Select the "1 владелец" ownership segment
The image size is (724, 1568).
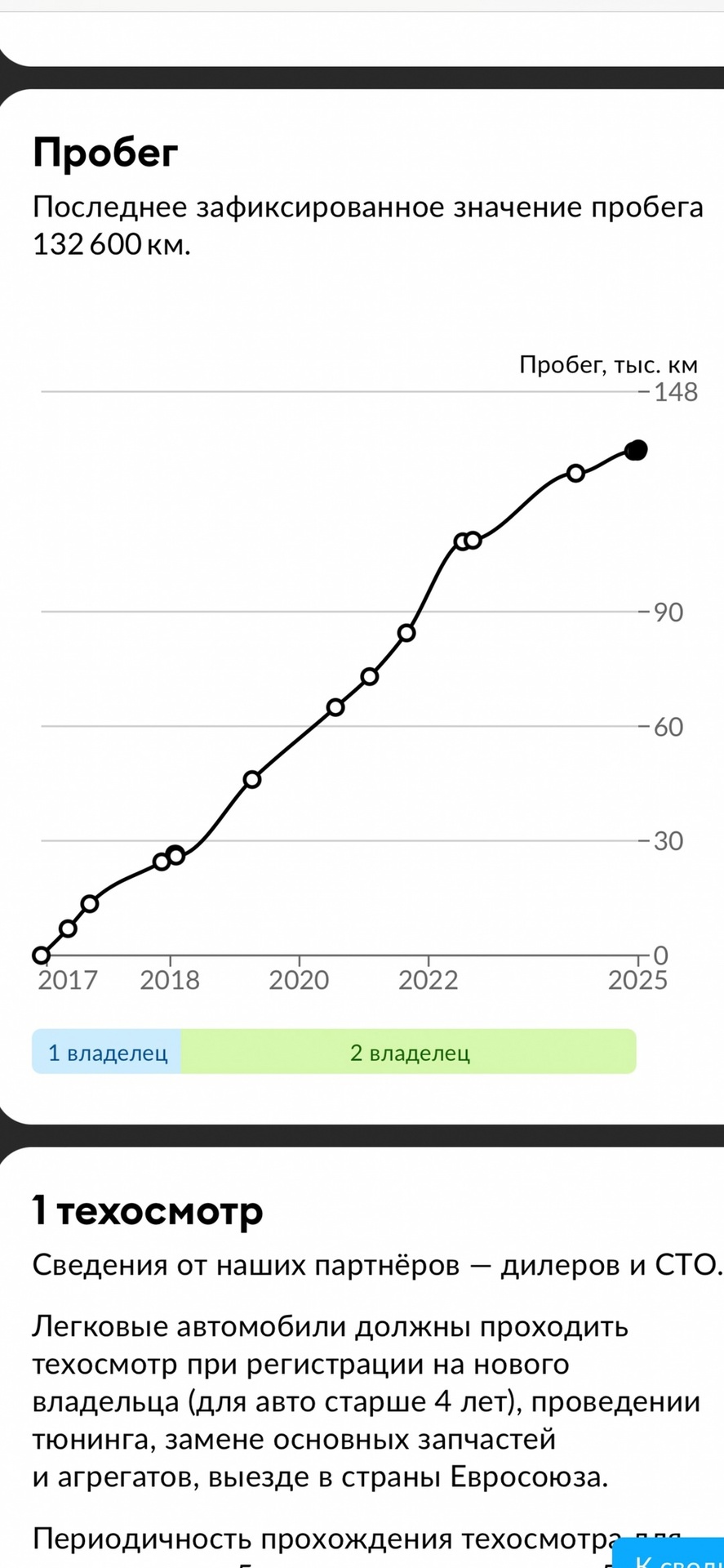tap(107, 1052)
